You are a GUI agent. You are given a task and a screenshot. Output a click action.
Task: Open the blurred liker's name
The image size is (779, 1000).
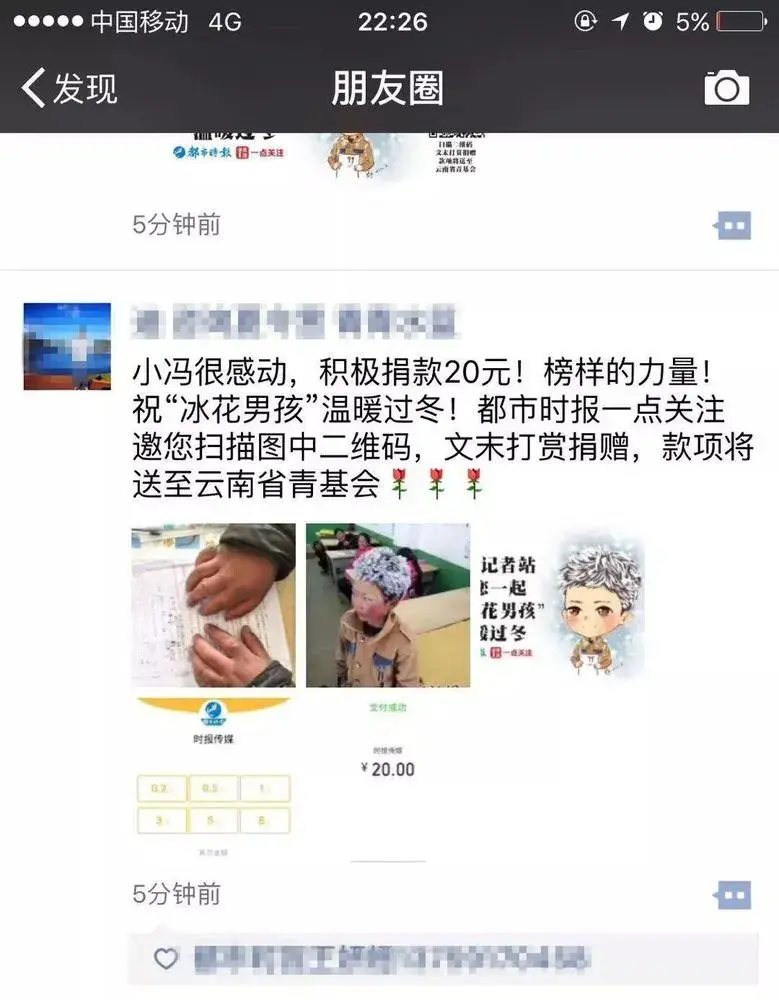click(390, 958)
